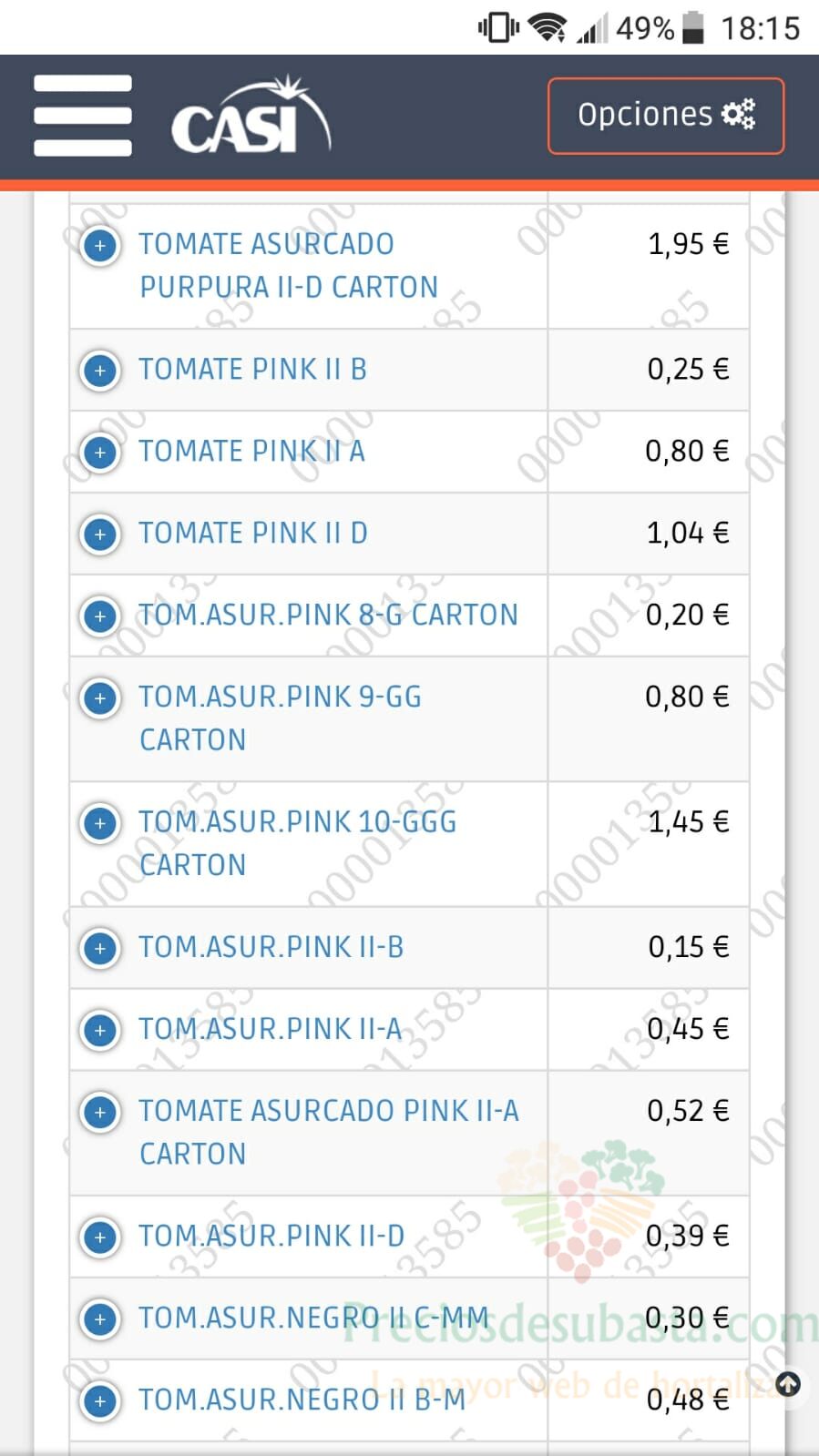Expand TOMATE ASURCADO PURPURA II-D CARTON row

click(x=100, y=245)
